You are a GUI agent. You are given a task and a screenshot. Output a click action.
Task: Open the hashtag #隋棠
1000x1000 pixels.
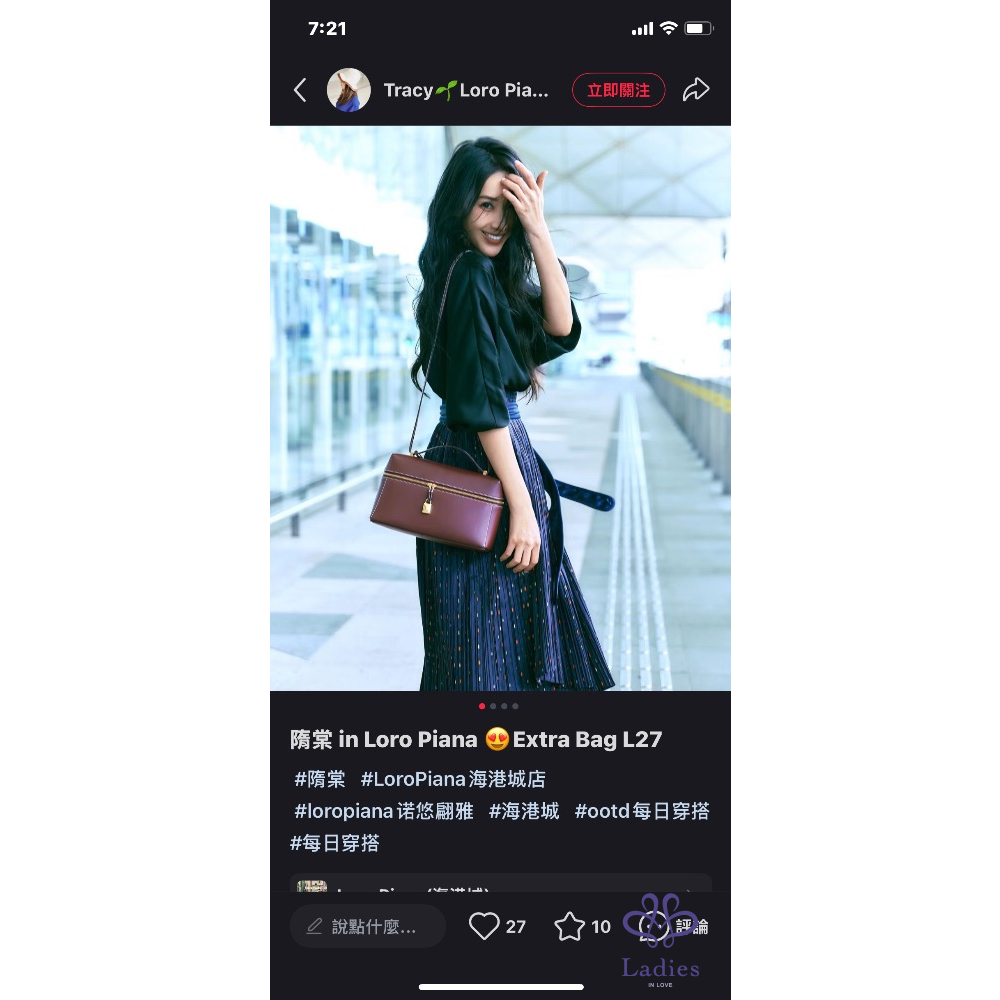click(320, 779)
